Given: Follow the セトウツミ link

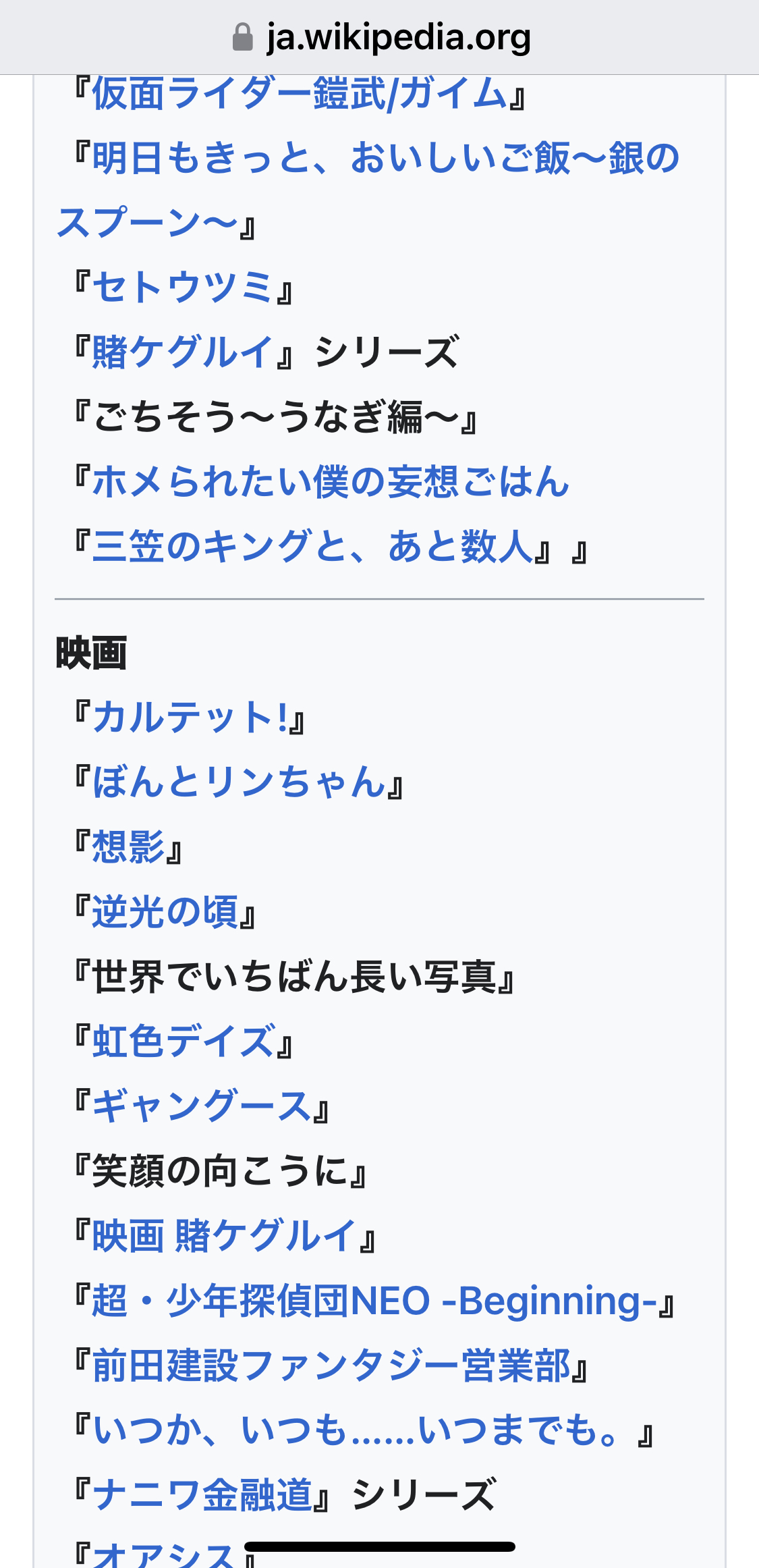Looking at the screenshot, I should click(182, 287).
